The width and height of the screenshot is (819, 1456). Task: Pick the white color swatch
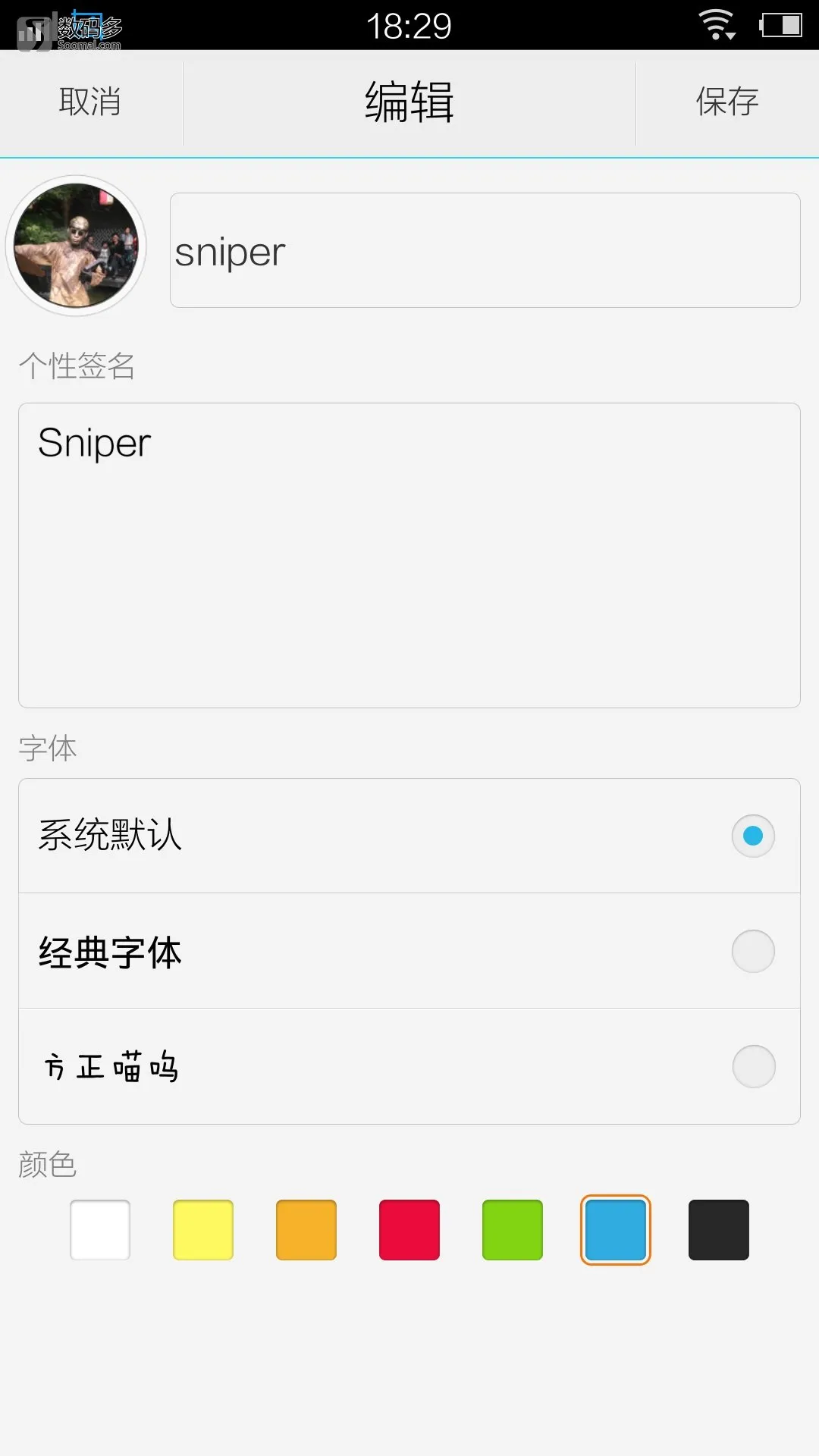point(100,1230)
